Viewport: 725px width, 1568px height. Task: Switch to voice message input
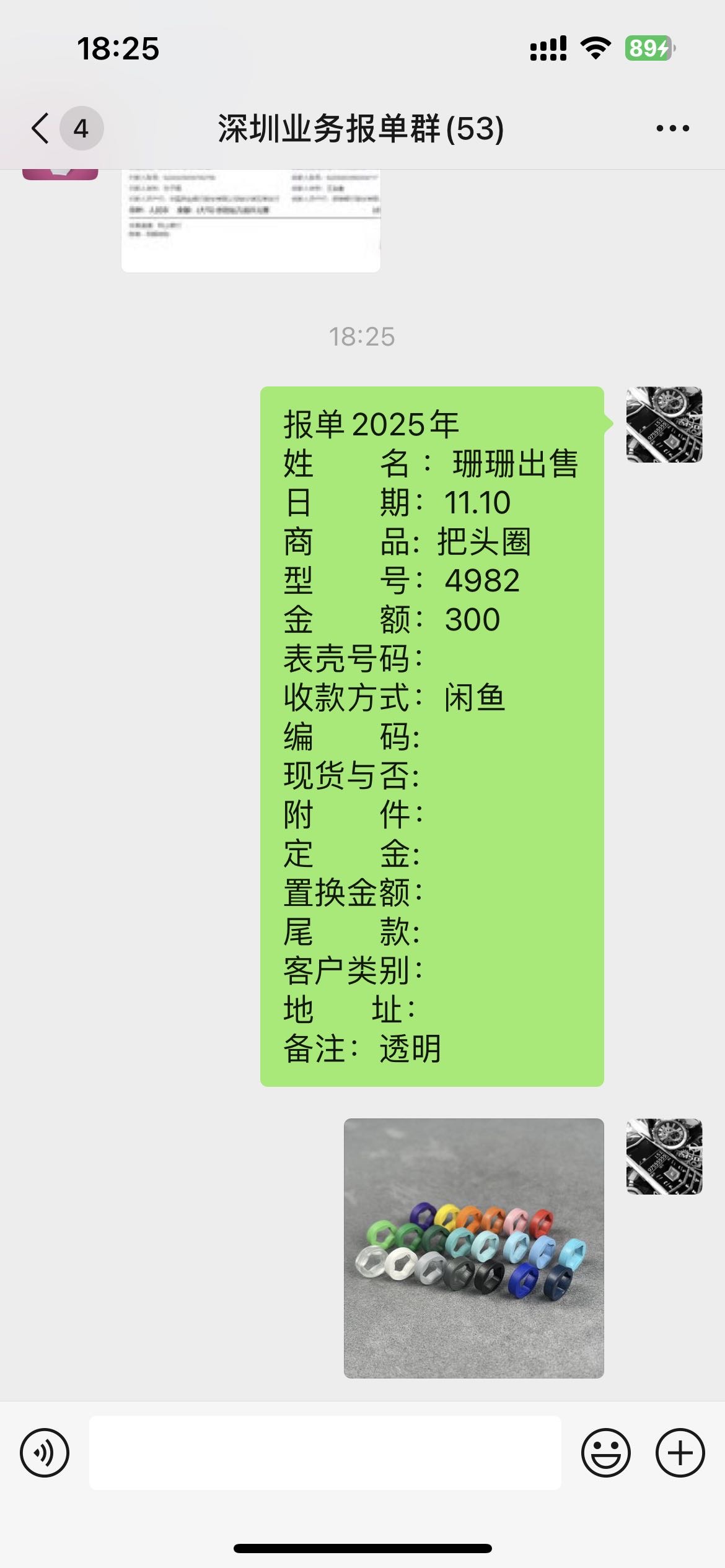pyautogui.click(x=45, y=1452)
